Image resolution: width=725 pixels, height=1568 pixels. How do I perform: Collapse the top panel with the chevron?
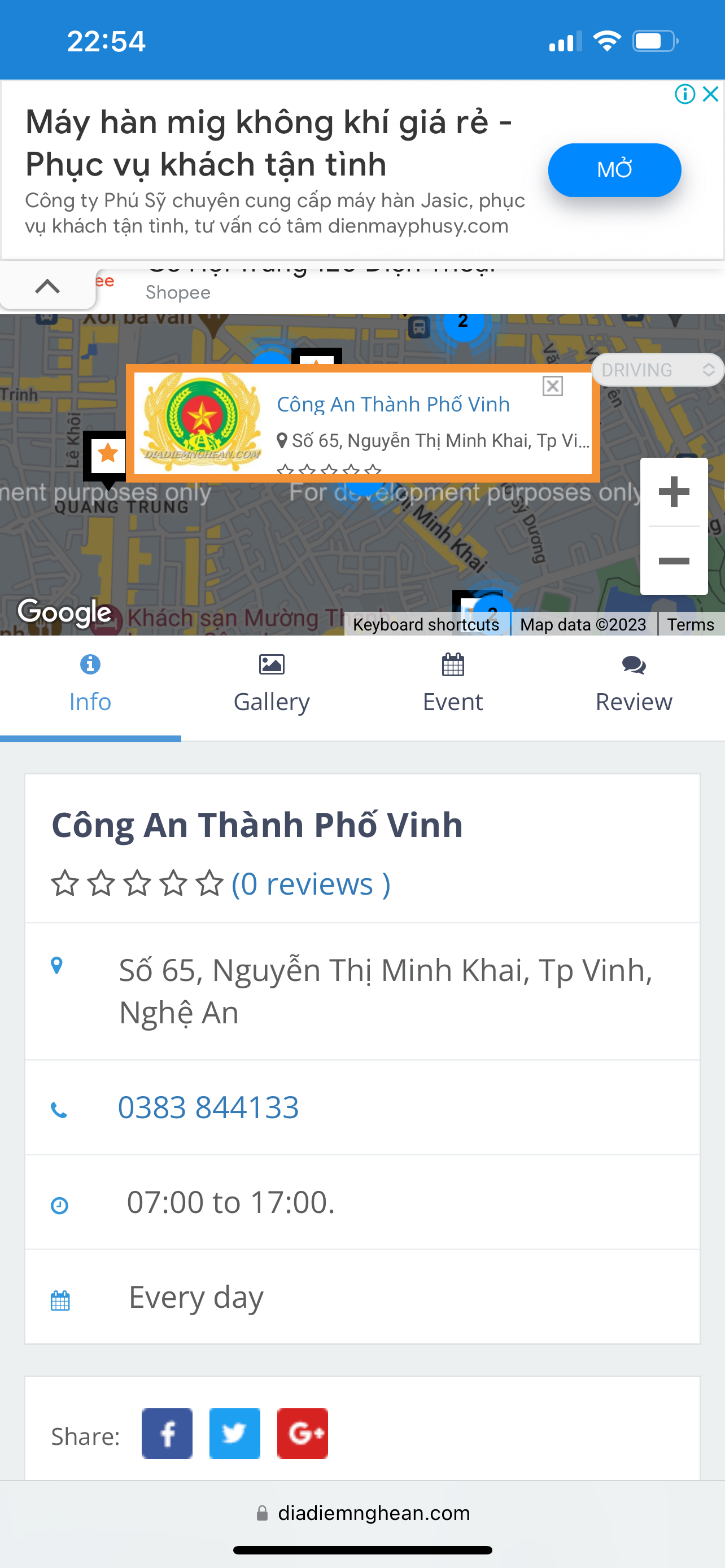(47, 287)
